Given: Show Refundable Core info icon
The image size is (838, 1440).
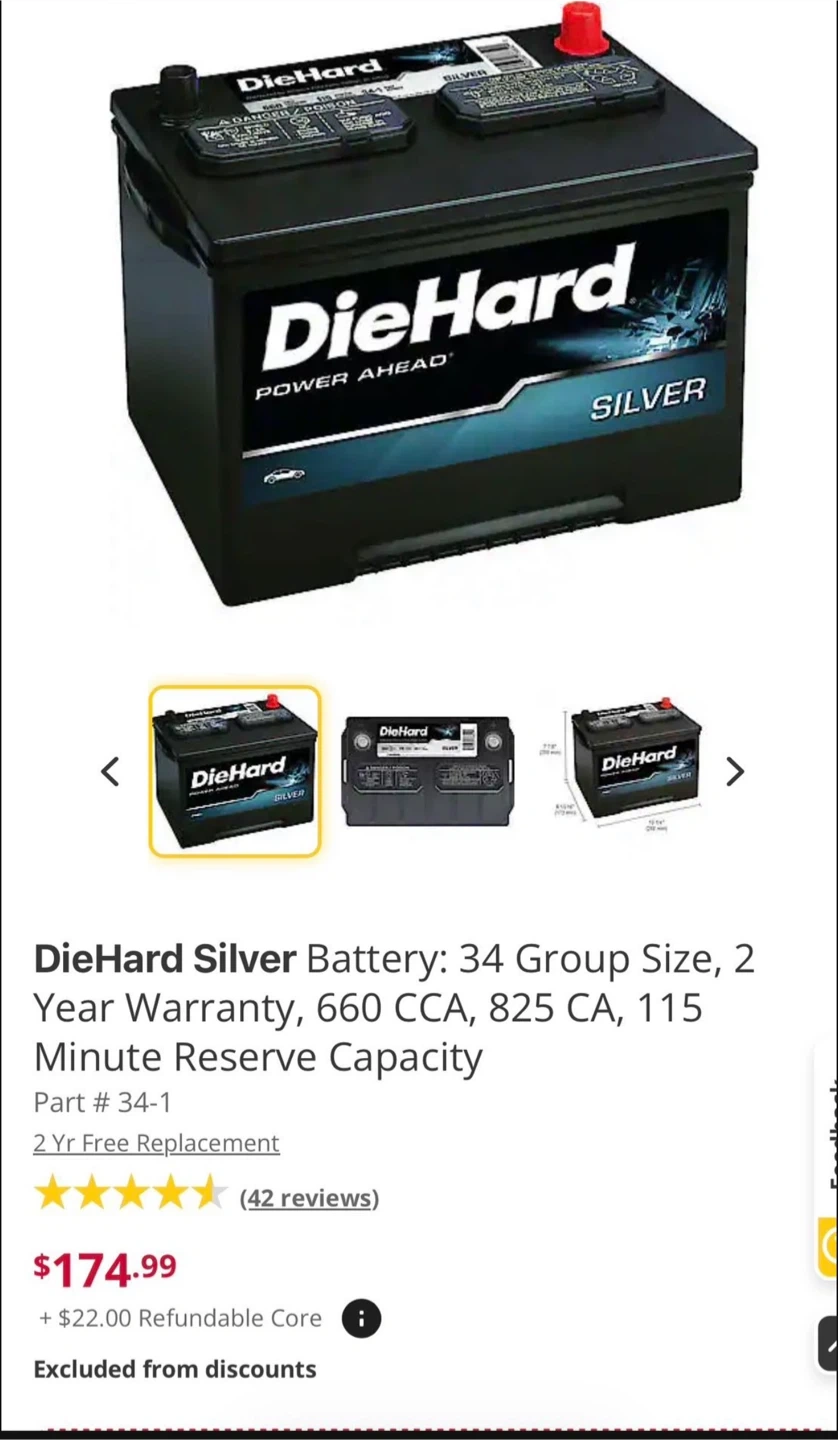Looking at the screenshot, I should (361, 1318).
